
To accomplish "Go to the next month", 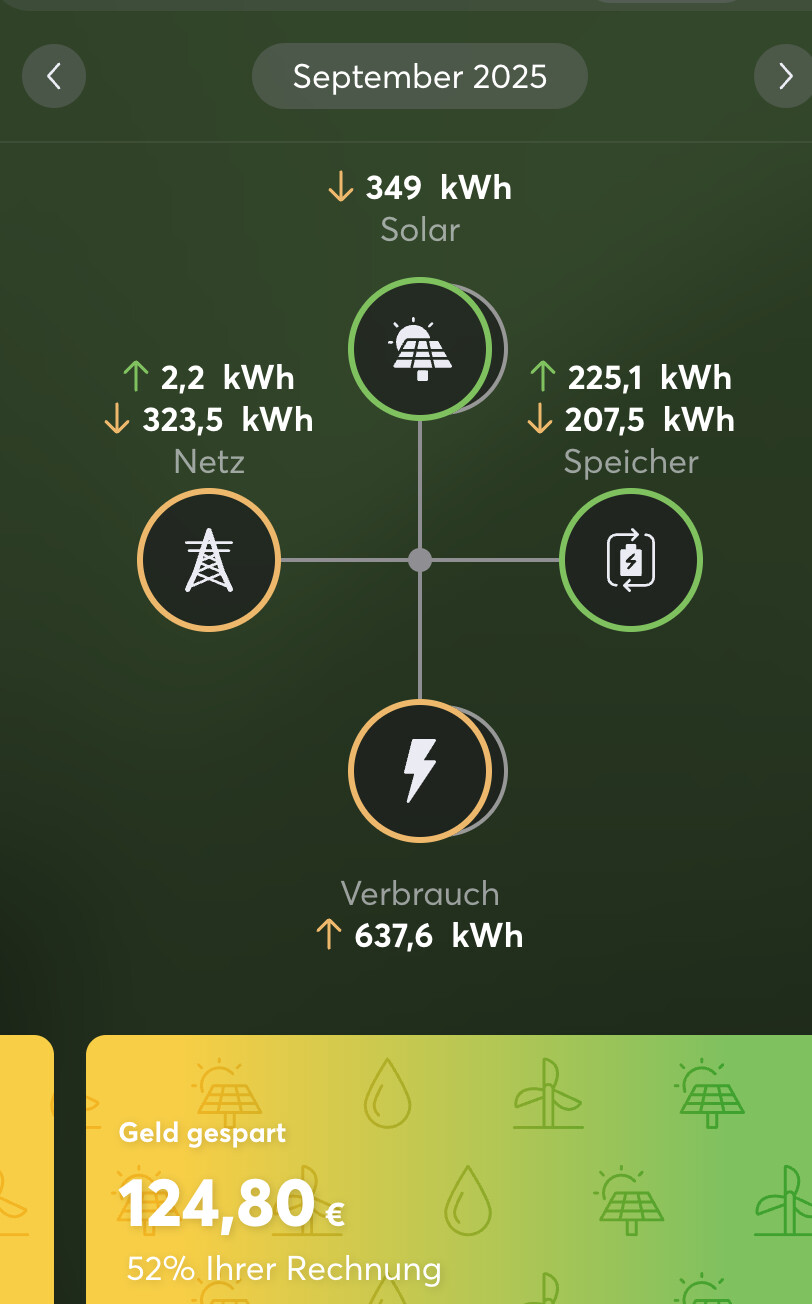I will pos(785,76).
